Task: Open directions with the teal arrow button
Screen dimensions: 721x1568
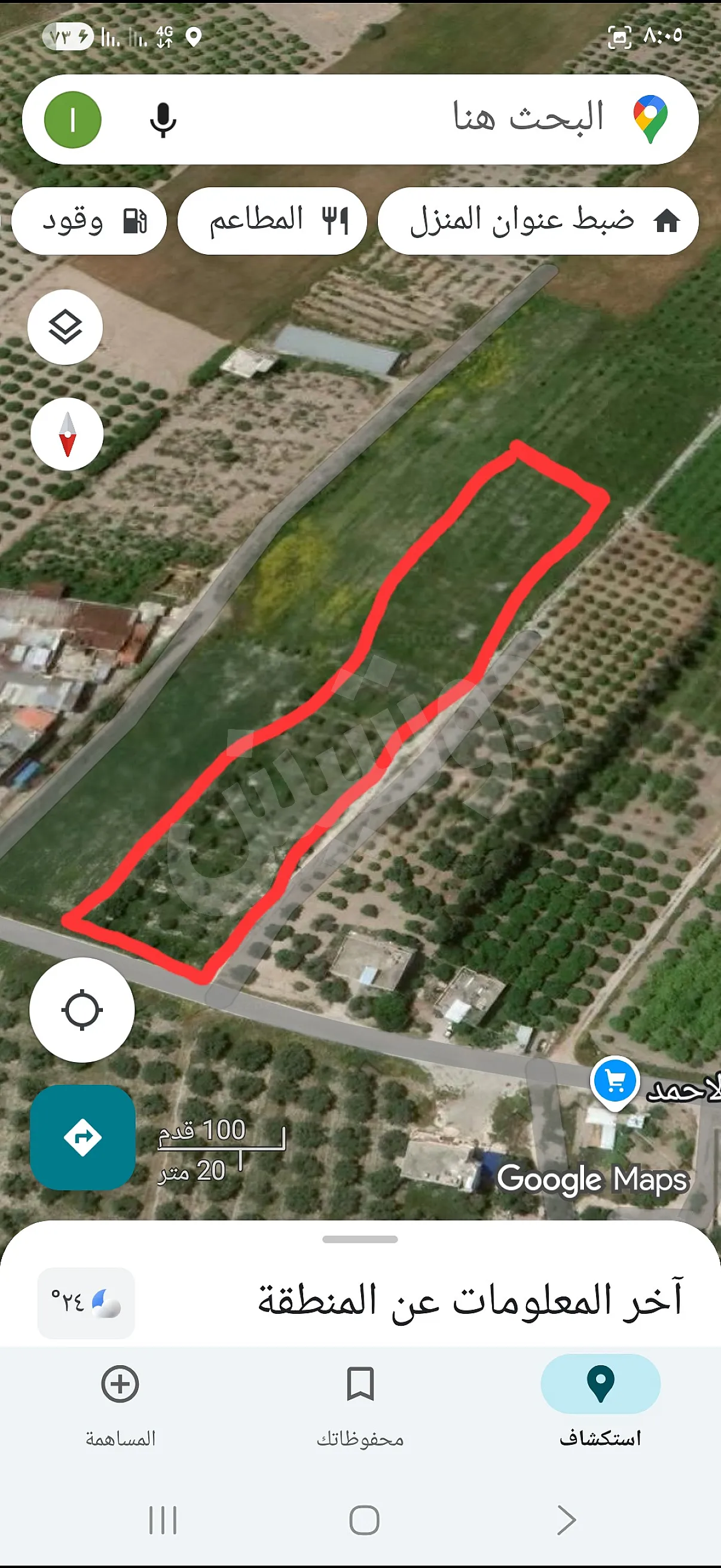Action: (x=83, y=1137)
